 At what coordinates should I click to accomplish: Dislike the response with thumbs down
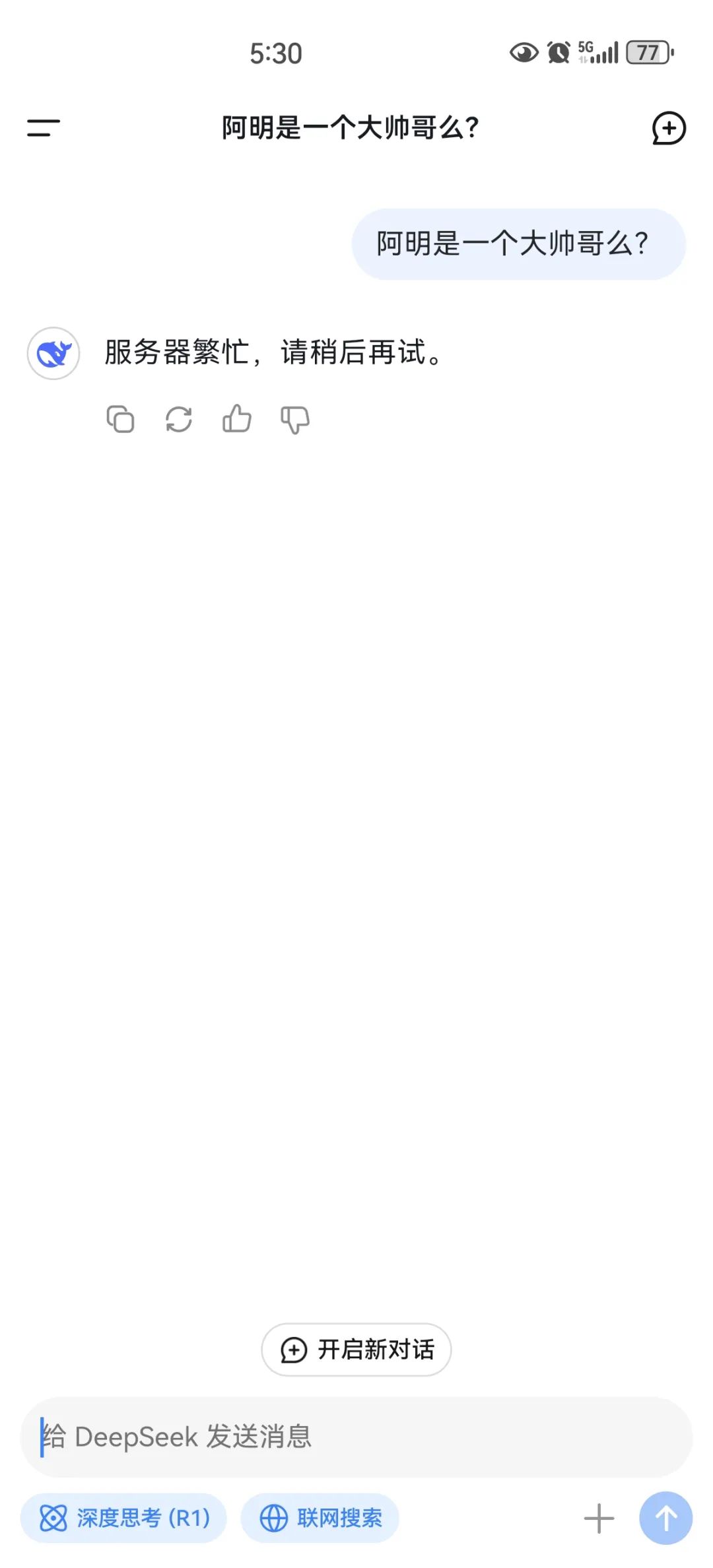pos(294,420)
